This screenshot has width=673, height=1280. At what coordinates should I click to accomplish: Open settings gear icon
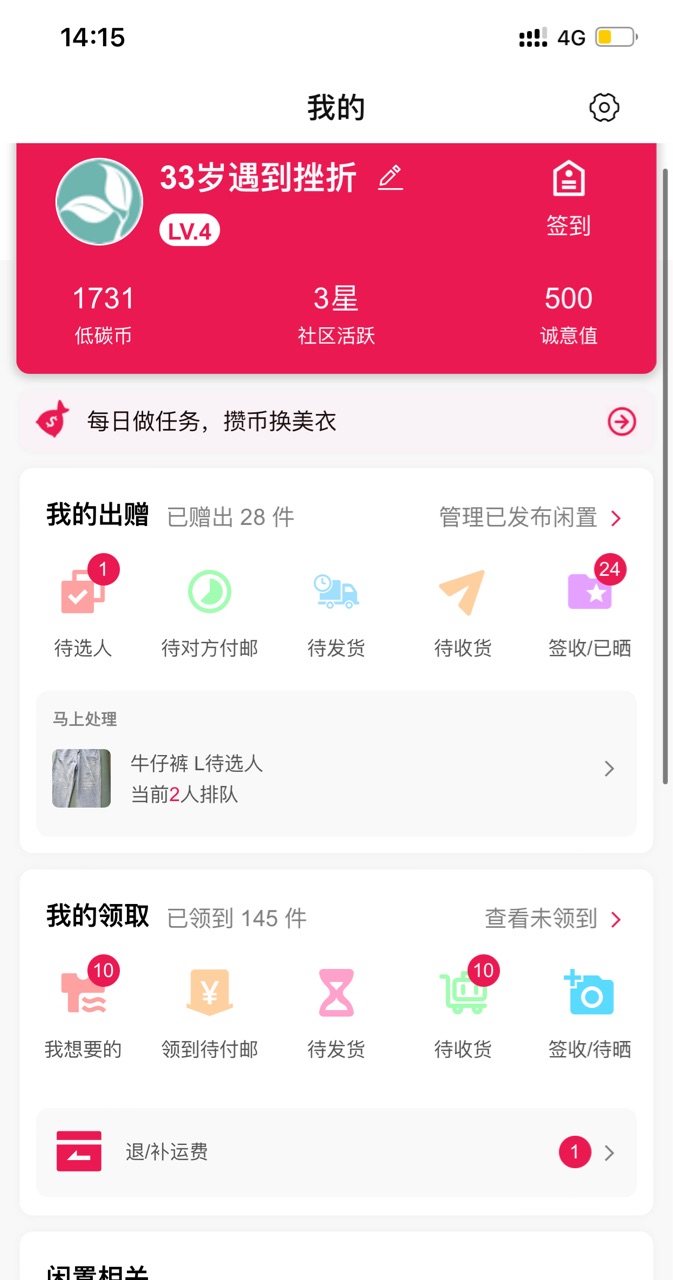pos(604,107)
